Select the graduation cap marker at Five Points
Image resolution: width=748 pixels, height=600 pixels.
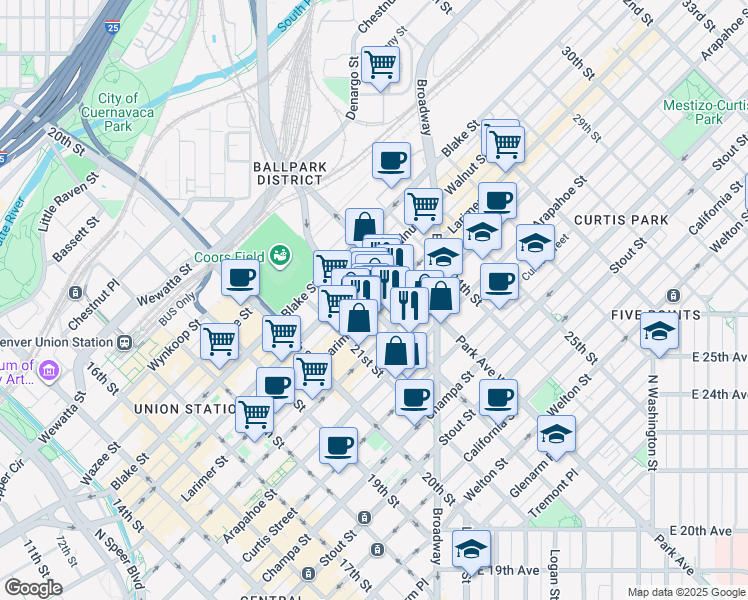coord(659,332)
